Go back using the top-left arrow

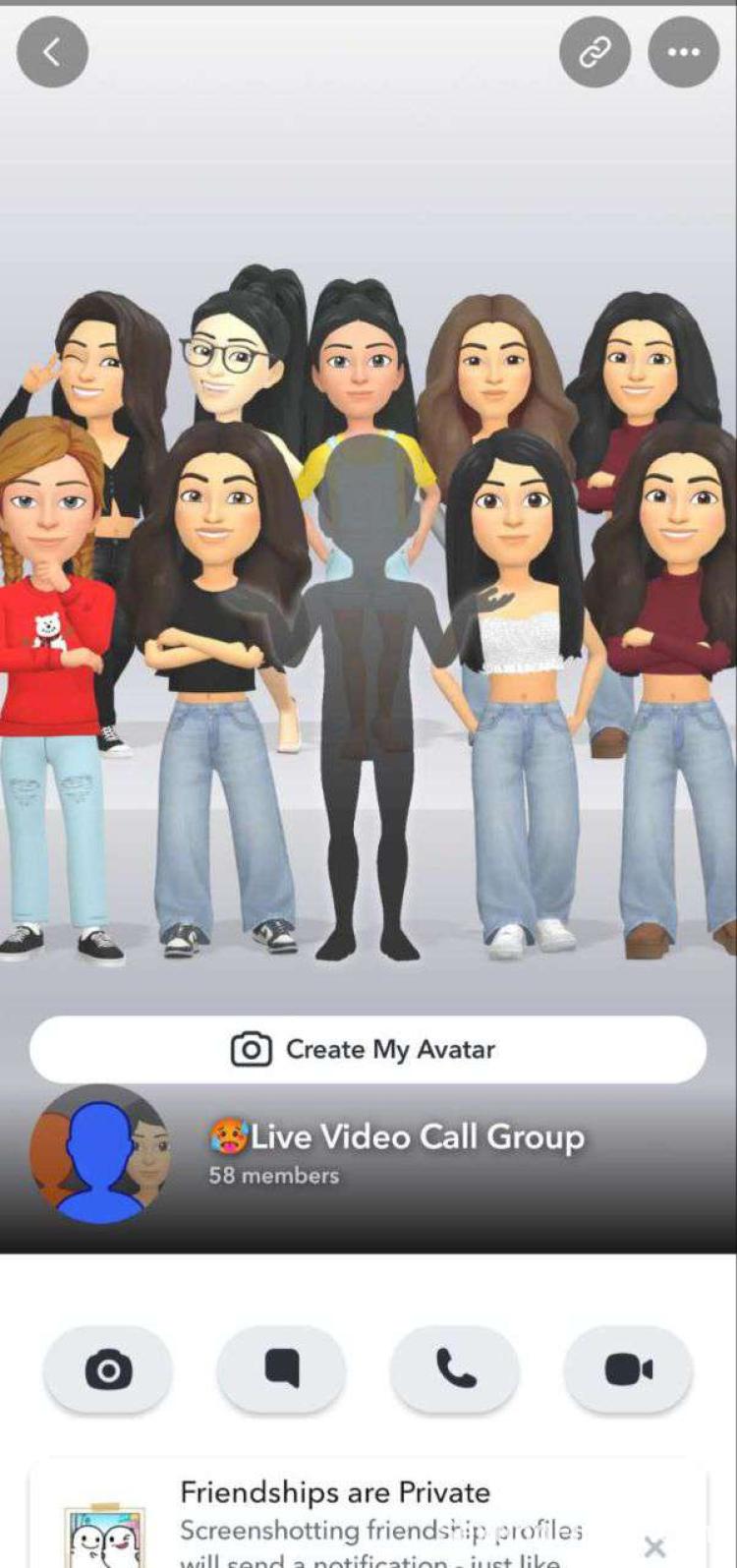(52, 51)
